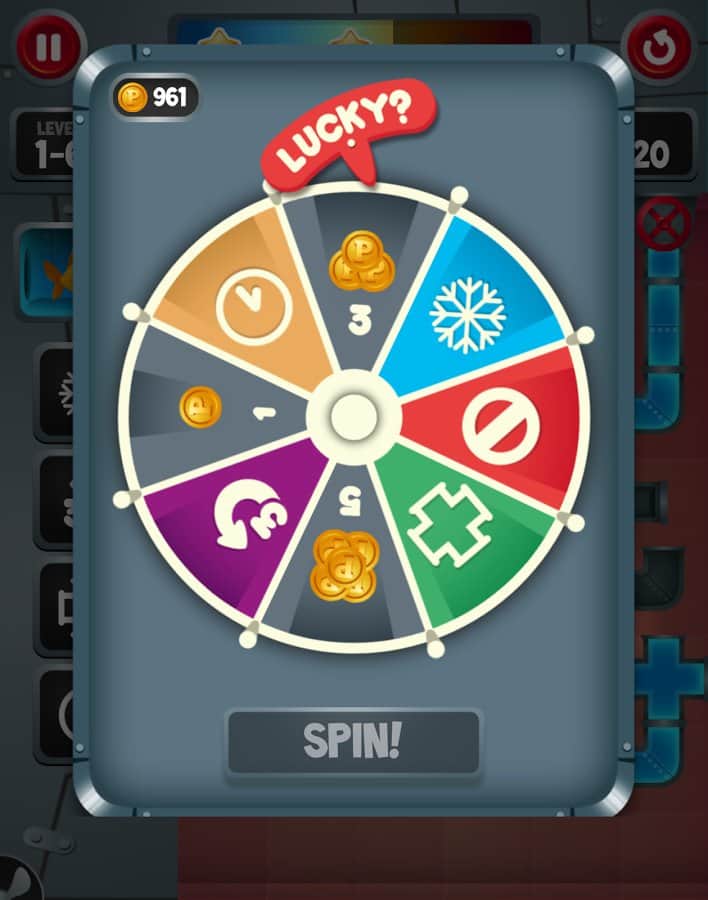
Task: Pause the game
Action: point(44,45)
